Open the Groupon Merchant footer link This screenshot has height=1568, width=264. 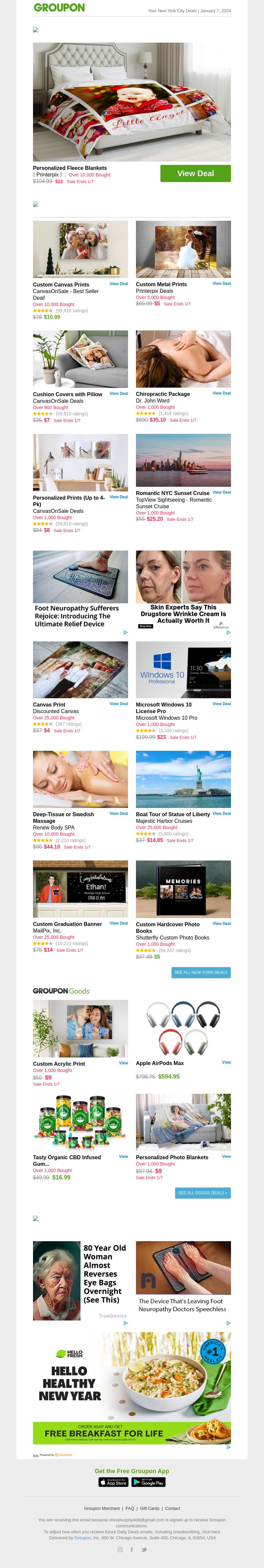pyautogui.click(x=102, y=1508)
